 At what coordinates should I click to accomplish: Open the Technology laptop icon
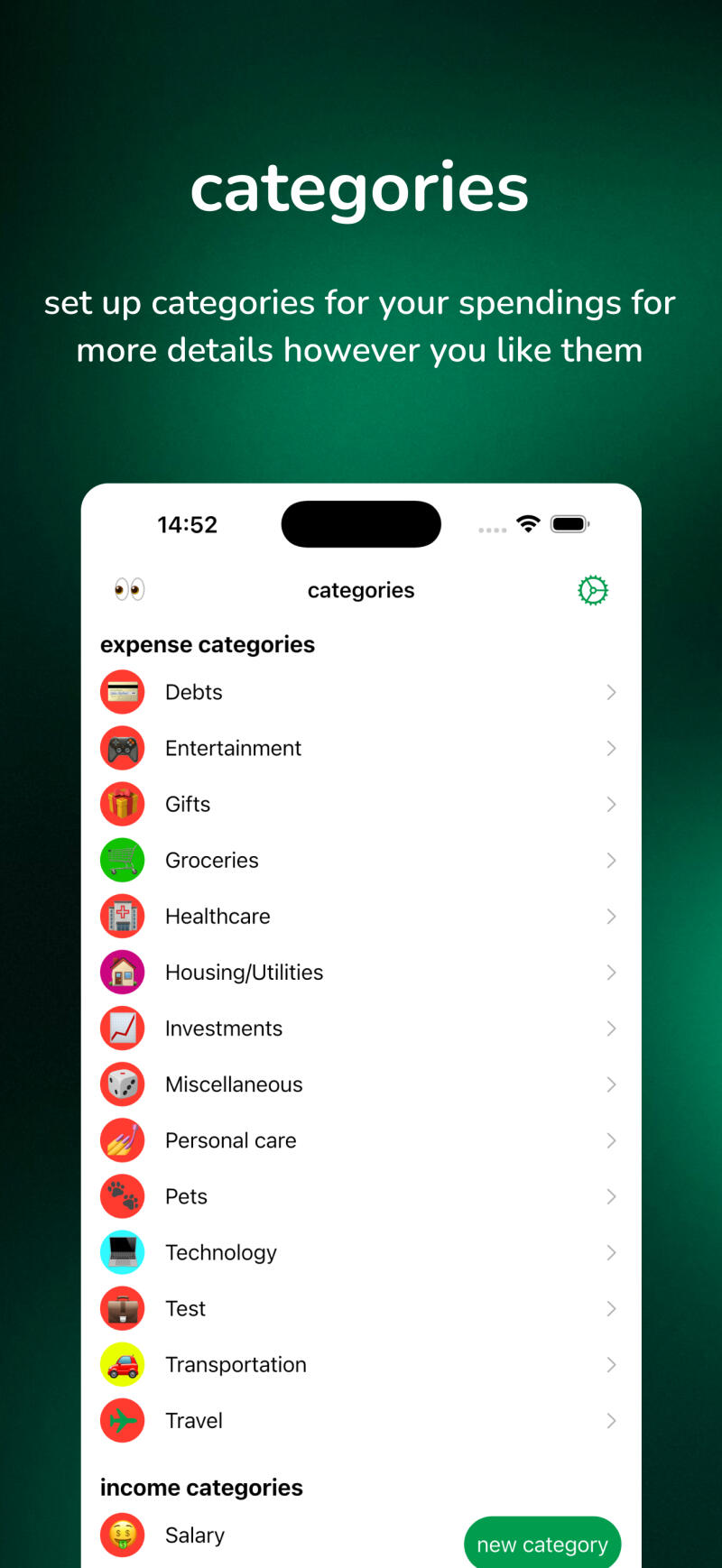123,1252
